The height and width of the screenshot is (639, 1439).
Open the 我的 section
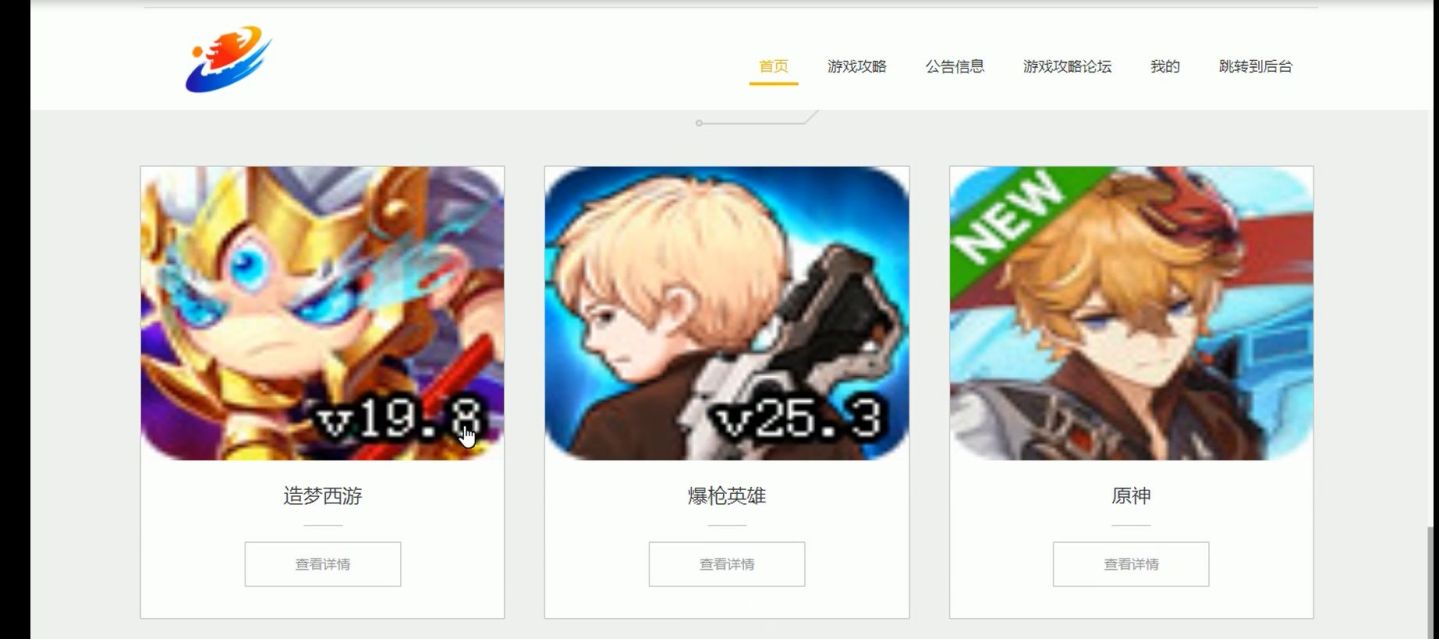1165,67
